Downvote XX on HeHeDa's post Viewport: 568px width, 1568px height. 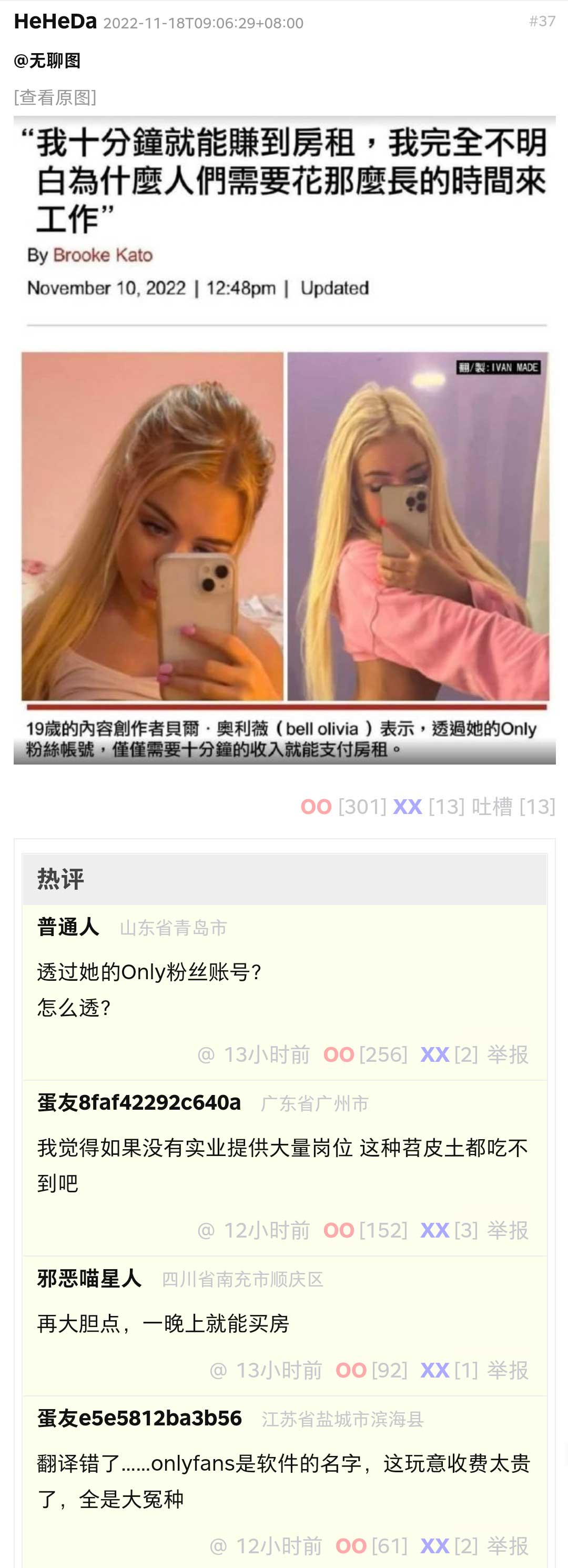[408, 807]
